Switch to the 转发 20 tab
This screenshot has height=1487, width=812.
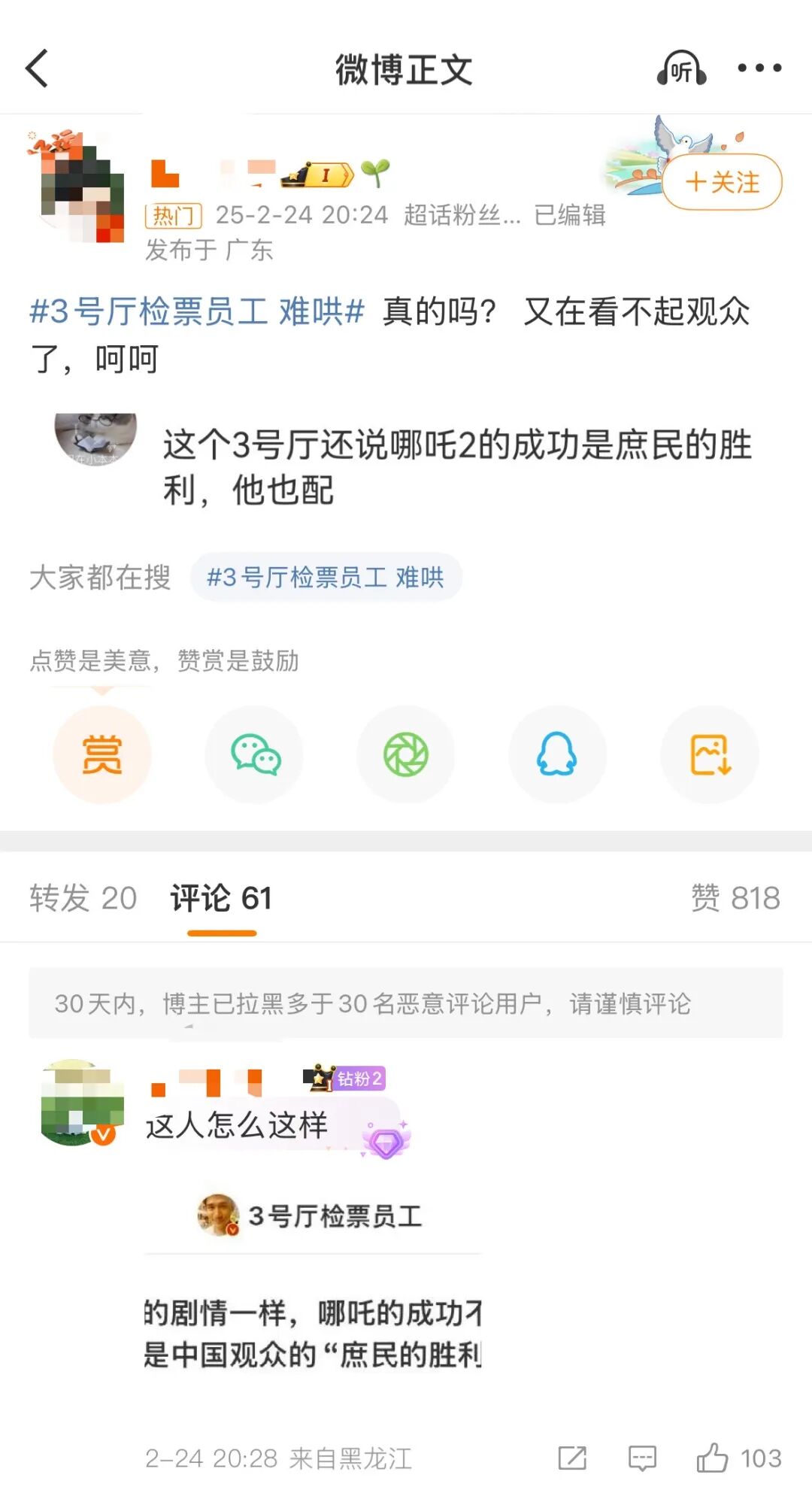(x=83, y=898)
